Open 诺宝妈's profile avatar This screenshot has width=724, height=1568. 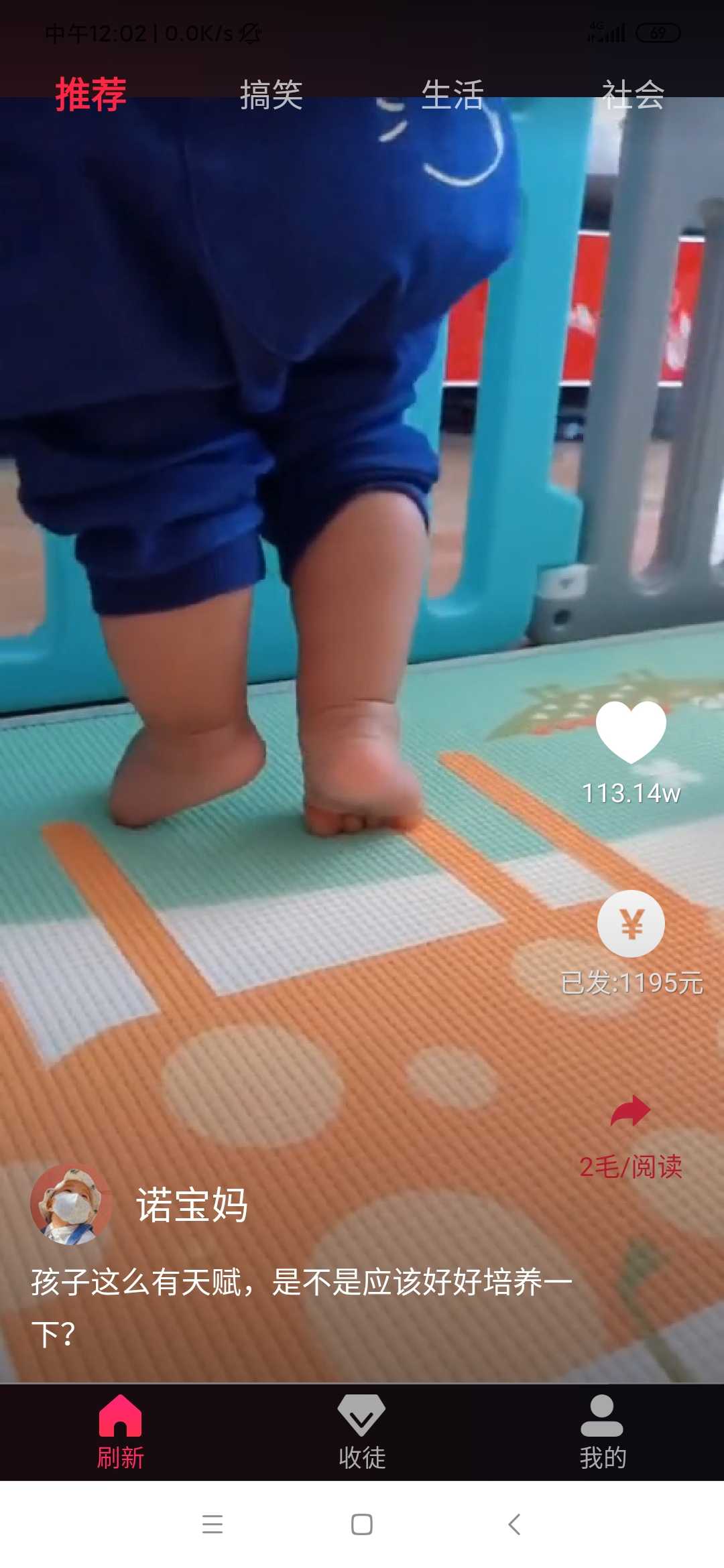[x=71, y=1205]
